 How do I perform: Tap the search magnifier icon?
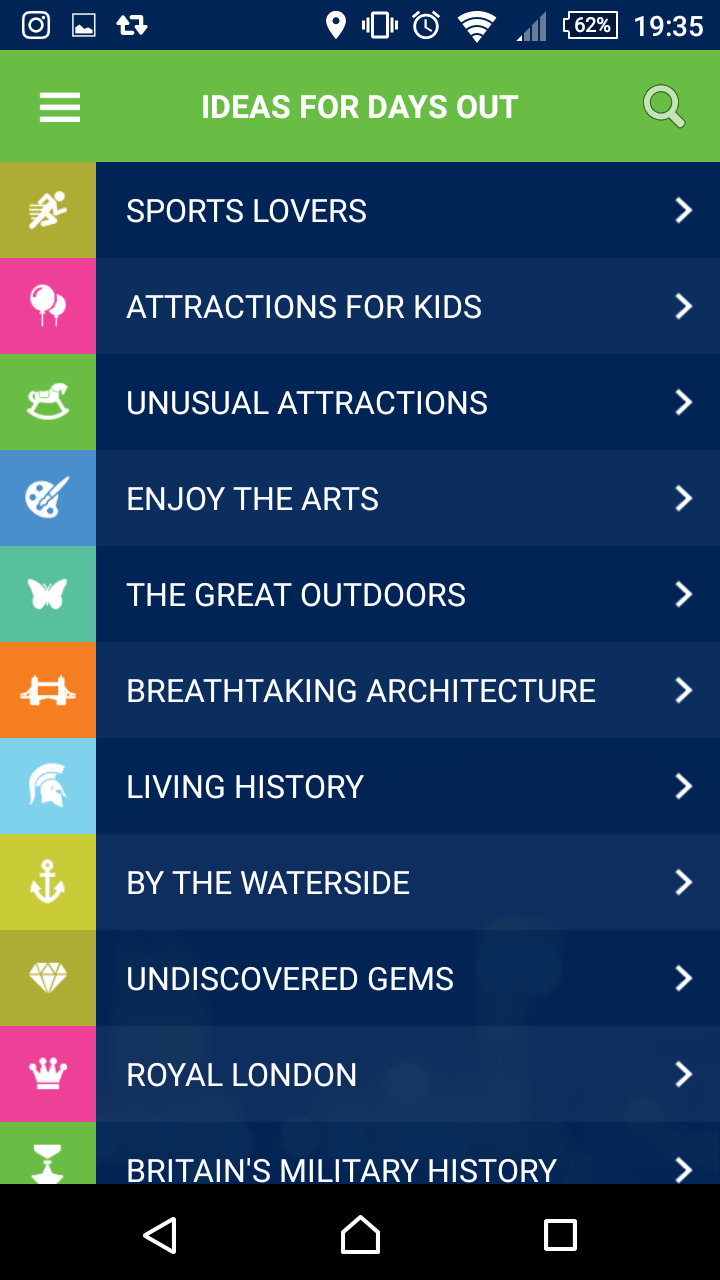pos(663,107)
